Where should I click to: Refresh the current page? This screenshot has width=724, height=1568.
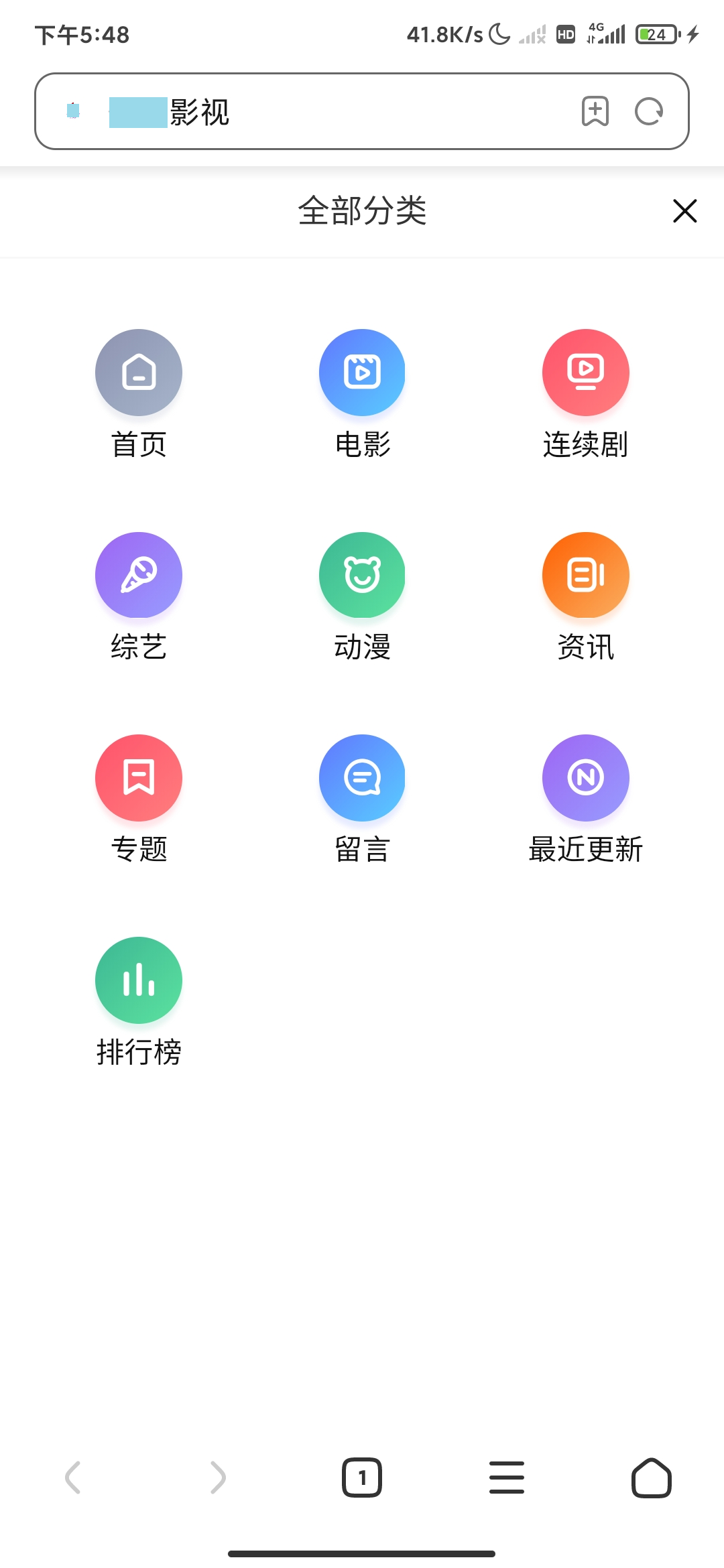point(648,112)
